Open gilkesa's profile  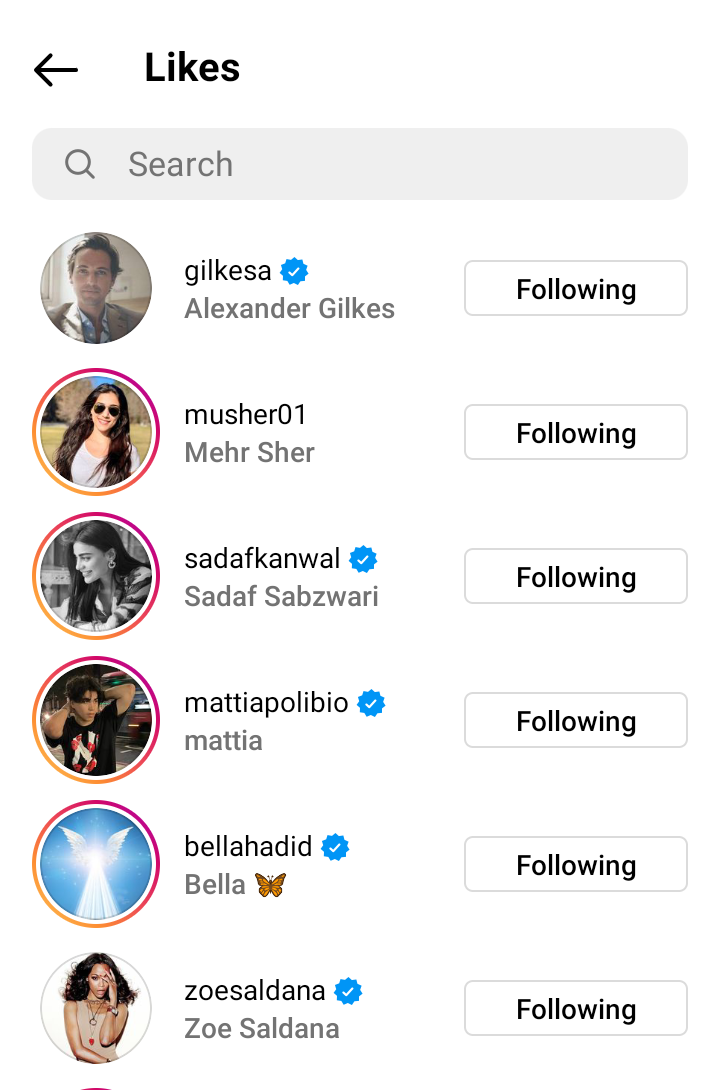click(x=227, y=271)
